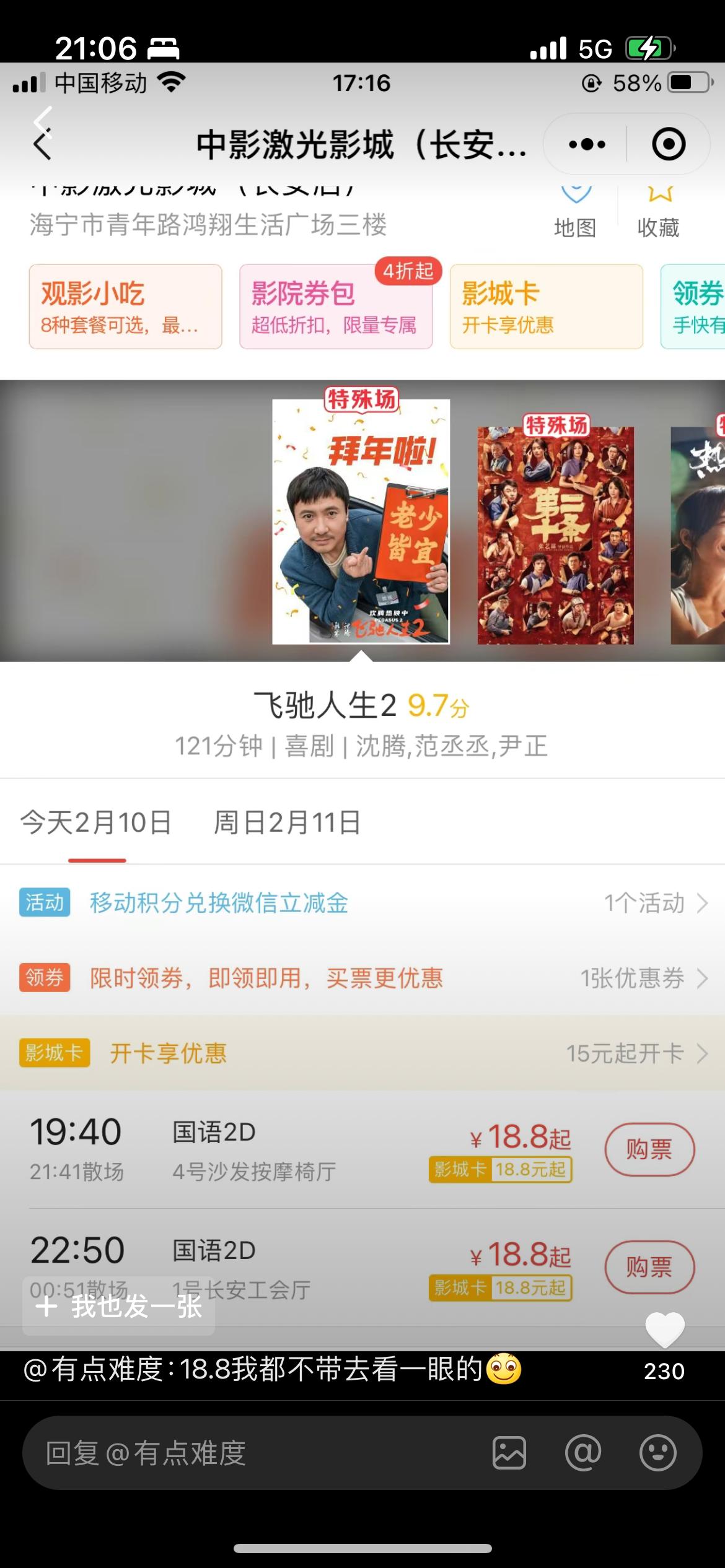Open the @ mention picker
The height and width of the screenshot is (1568, 725).
click(x=582, y=1453)
